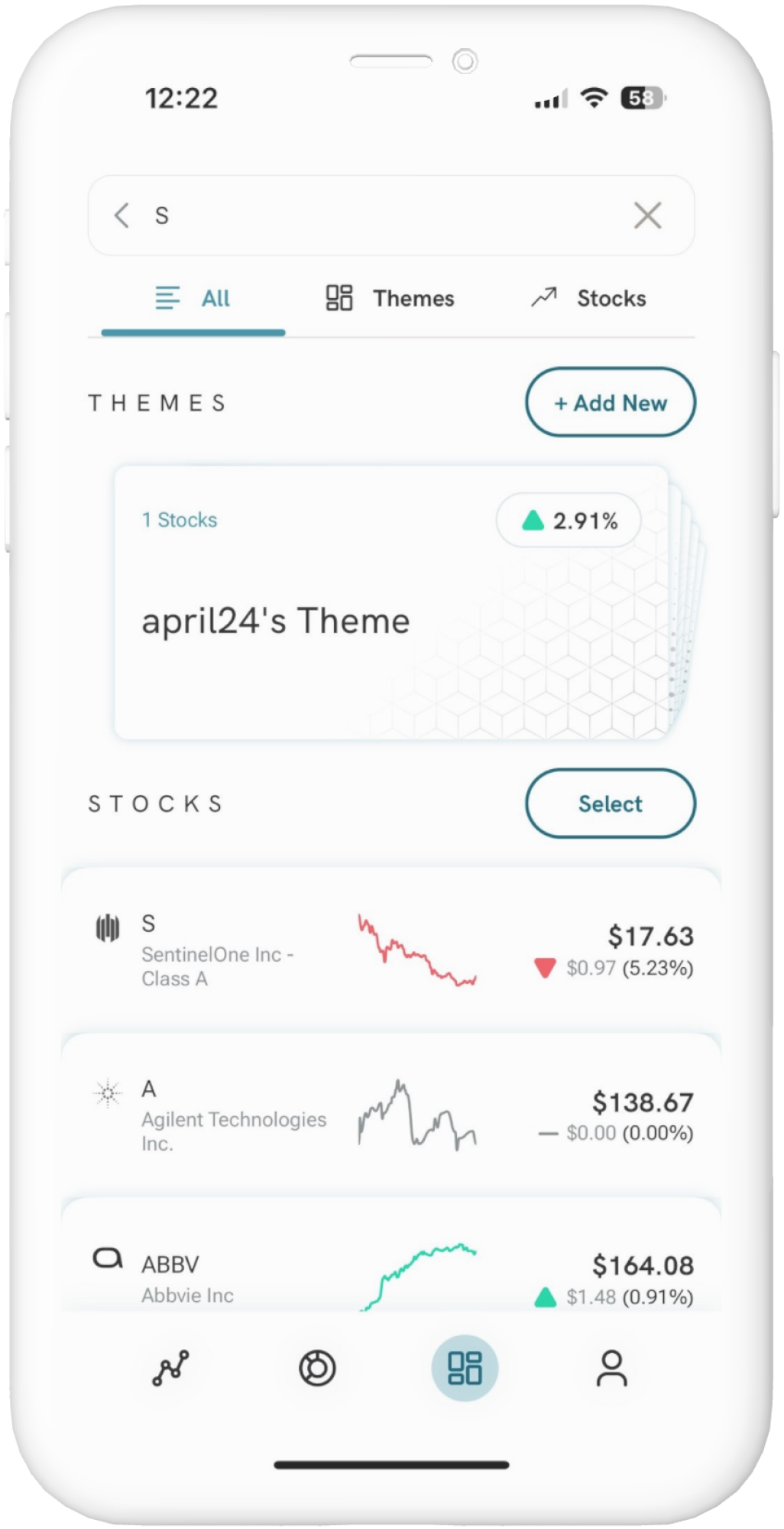
Task: Open the Themes grid in bottom navigation
Action: point(464,1369)
